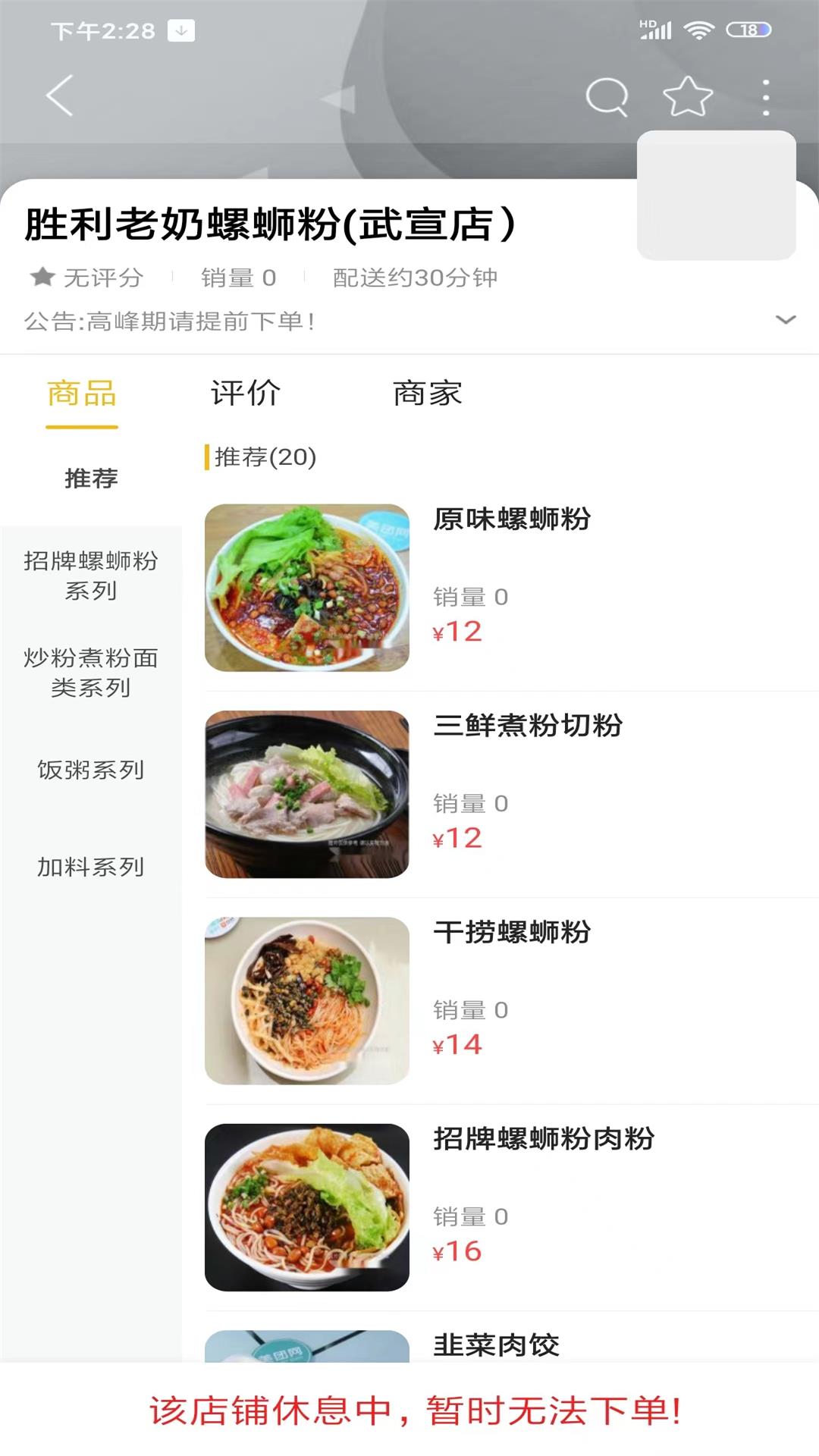Select the 推荐 category
Viewport: 819px width, 1456px height.
tap(91, 479)
